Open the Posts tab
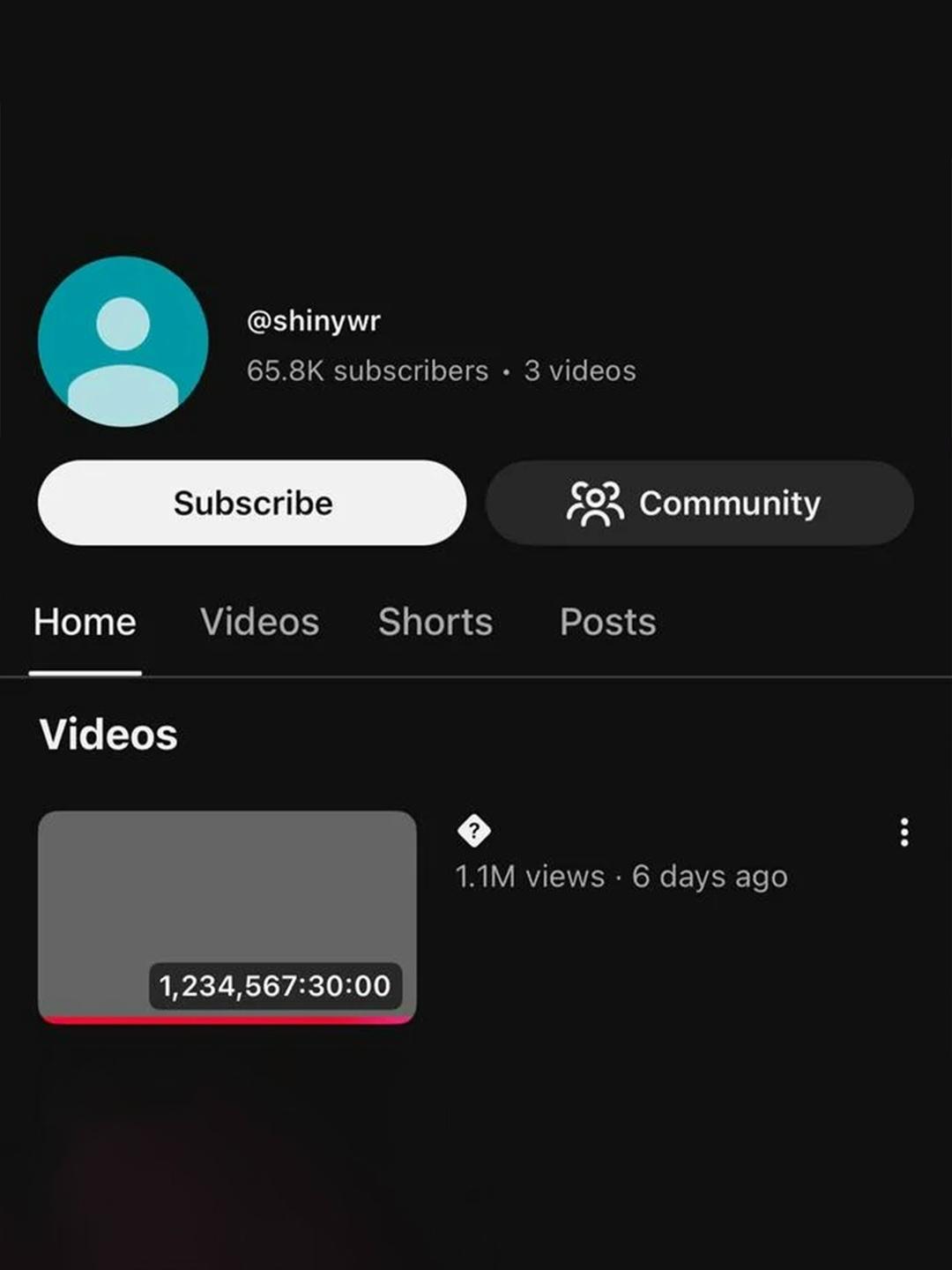952x1270 pixels. pos(607,622)
